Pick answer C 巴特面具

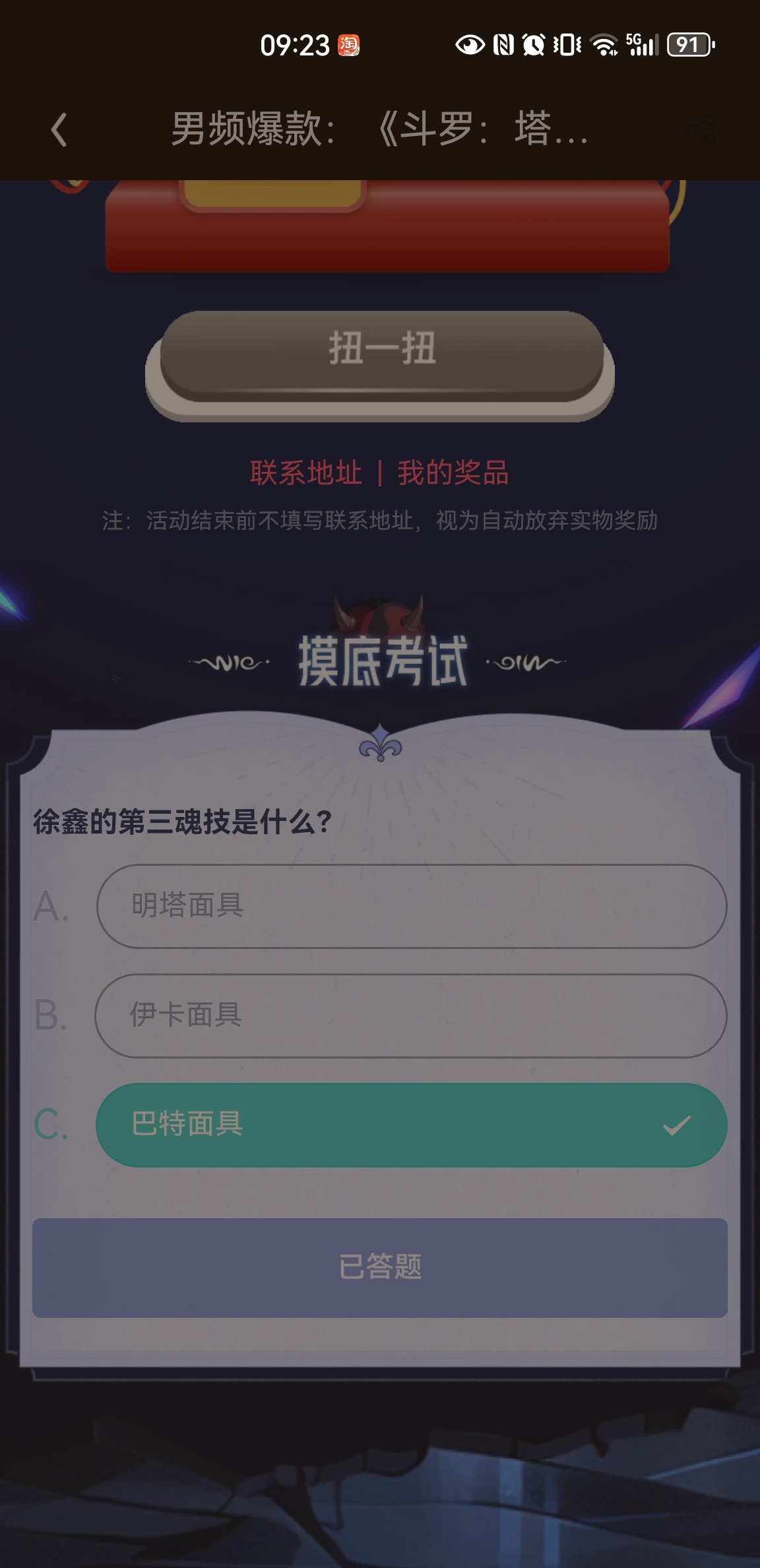coord(412,1125)
